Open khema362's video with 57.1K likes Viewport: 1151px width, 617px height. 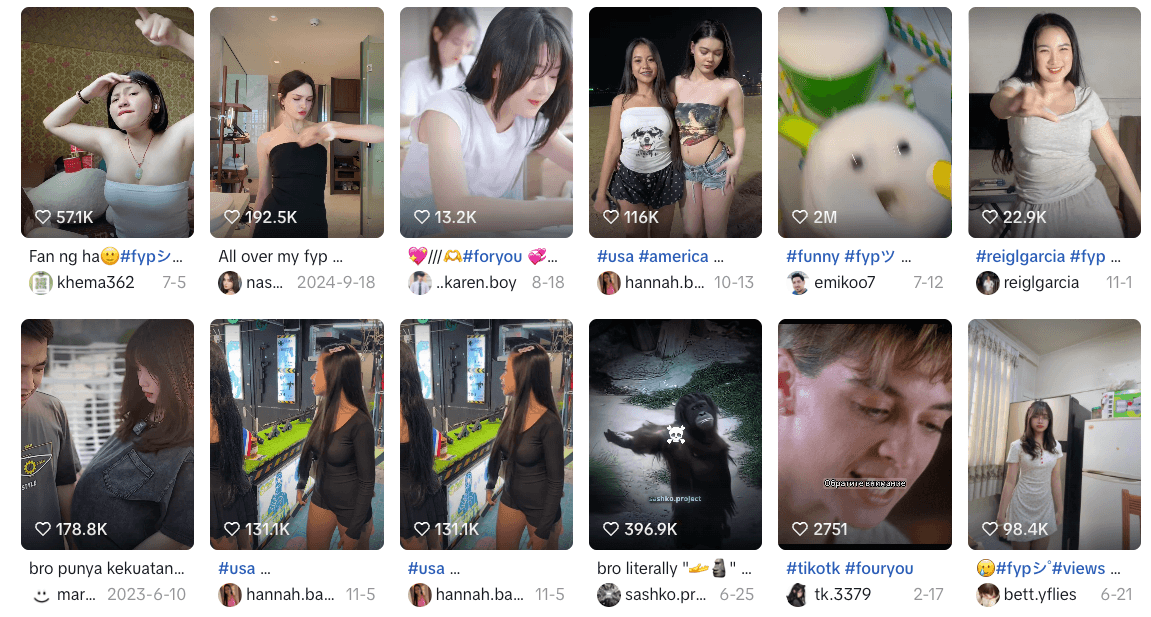[x=107, y=122]
